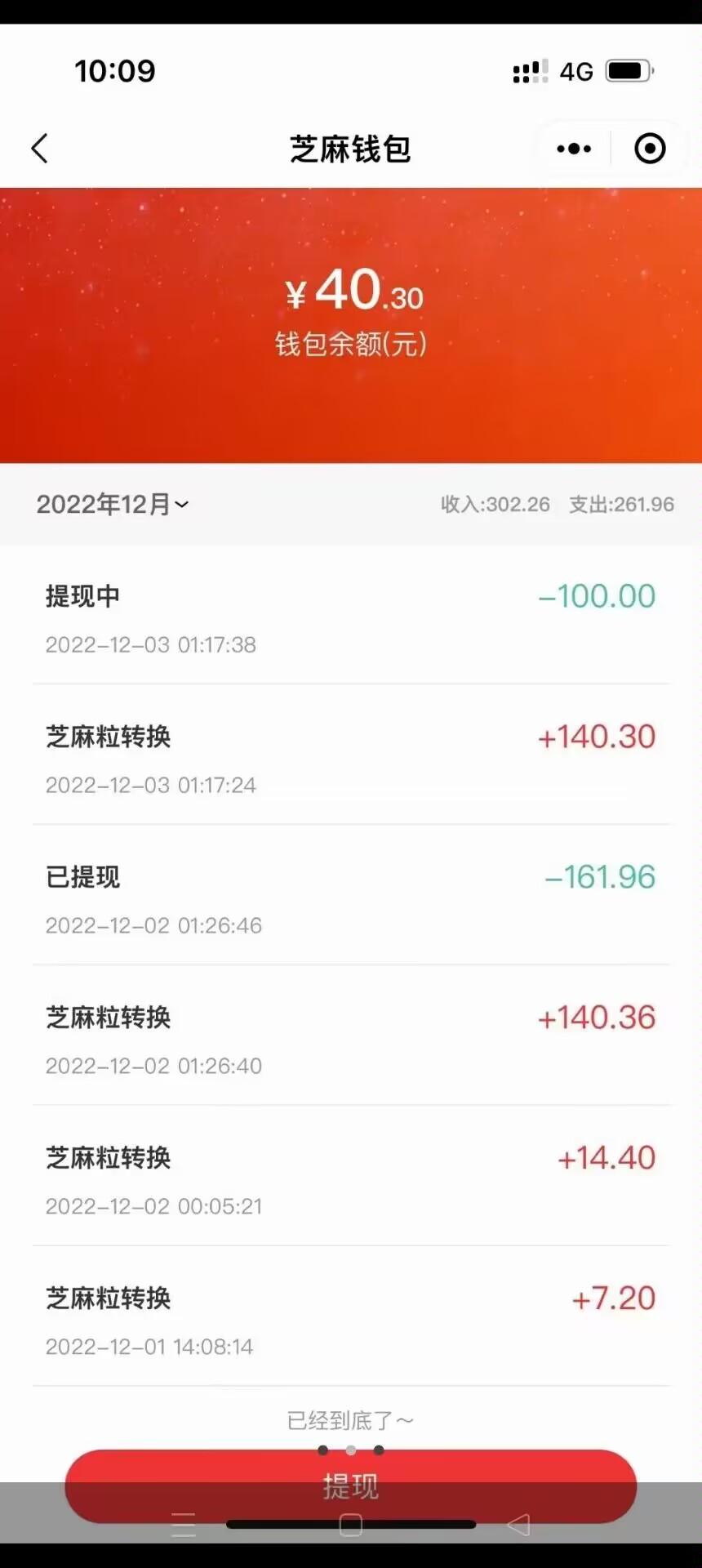Tap the 芝麻钱包 title bar

point(351,149)
